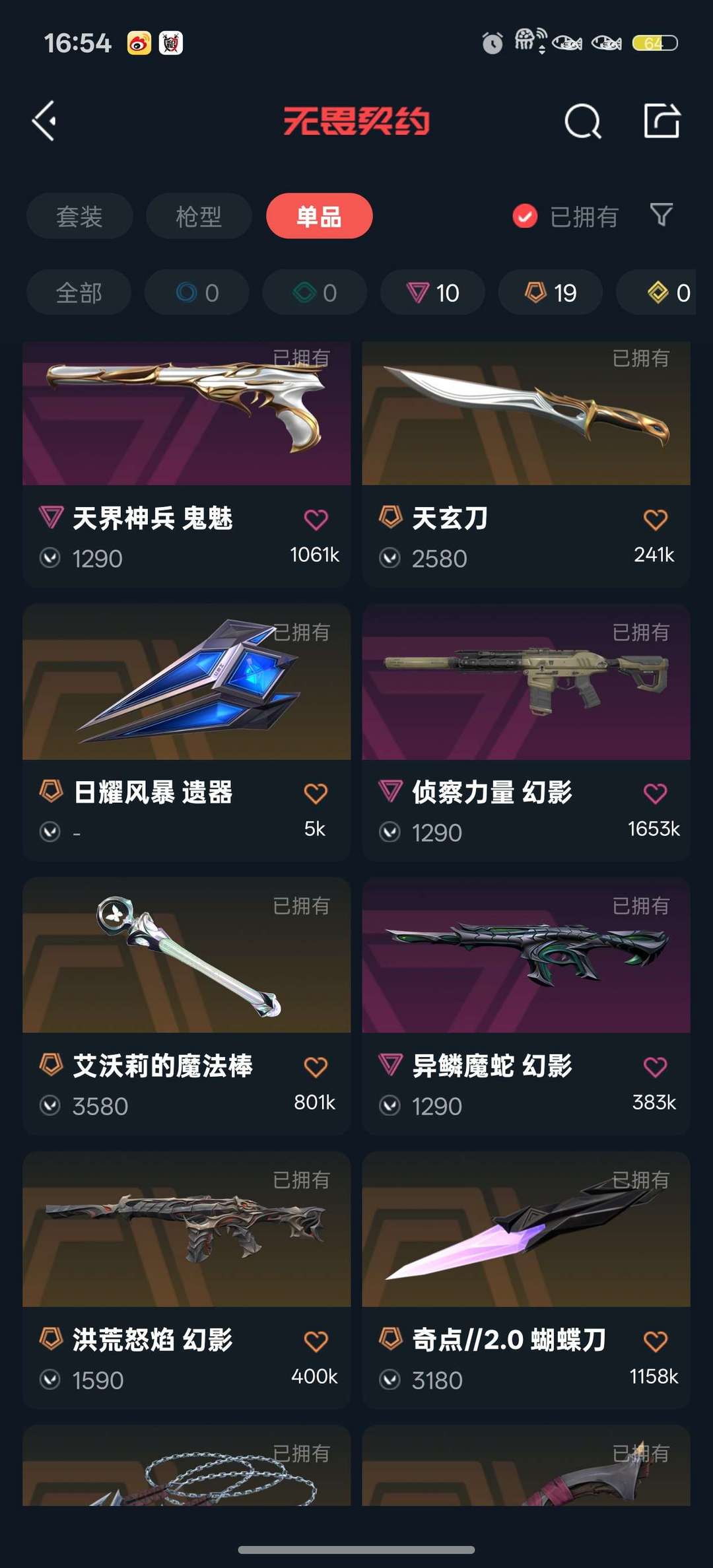This screenshot has width=713, height=1568.
Task: Switch to the 枪型 tab
Action: click(x=199, y=217)
